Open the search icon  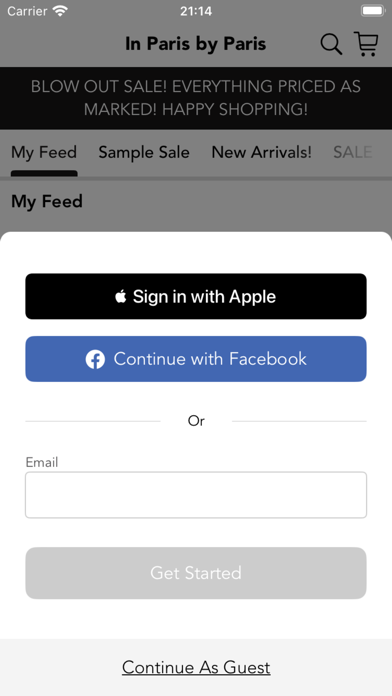click(331, 44)
